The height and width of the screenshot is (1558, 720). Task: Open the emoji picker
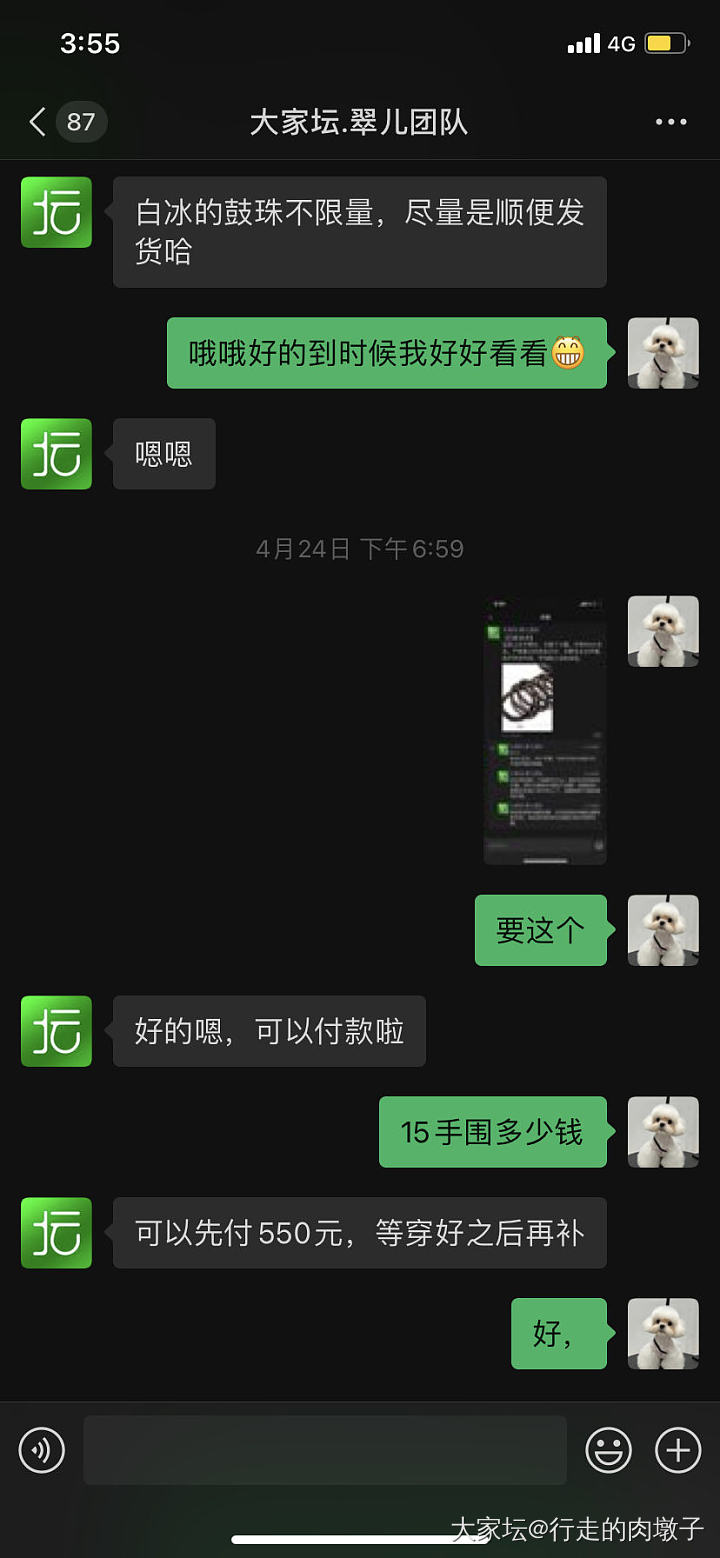click(608, 1450)
